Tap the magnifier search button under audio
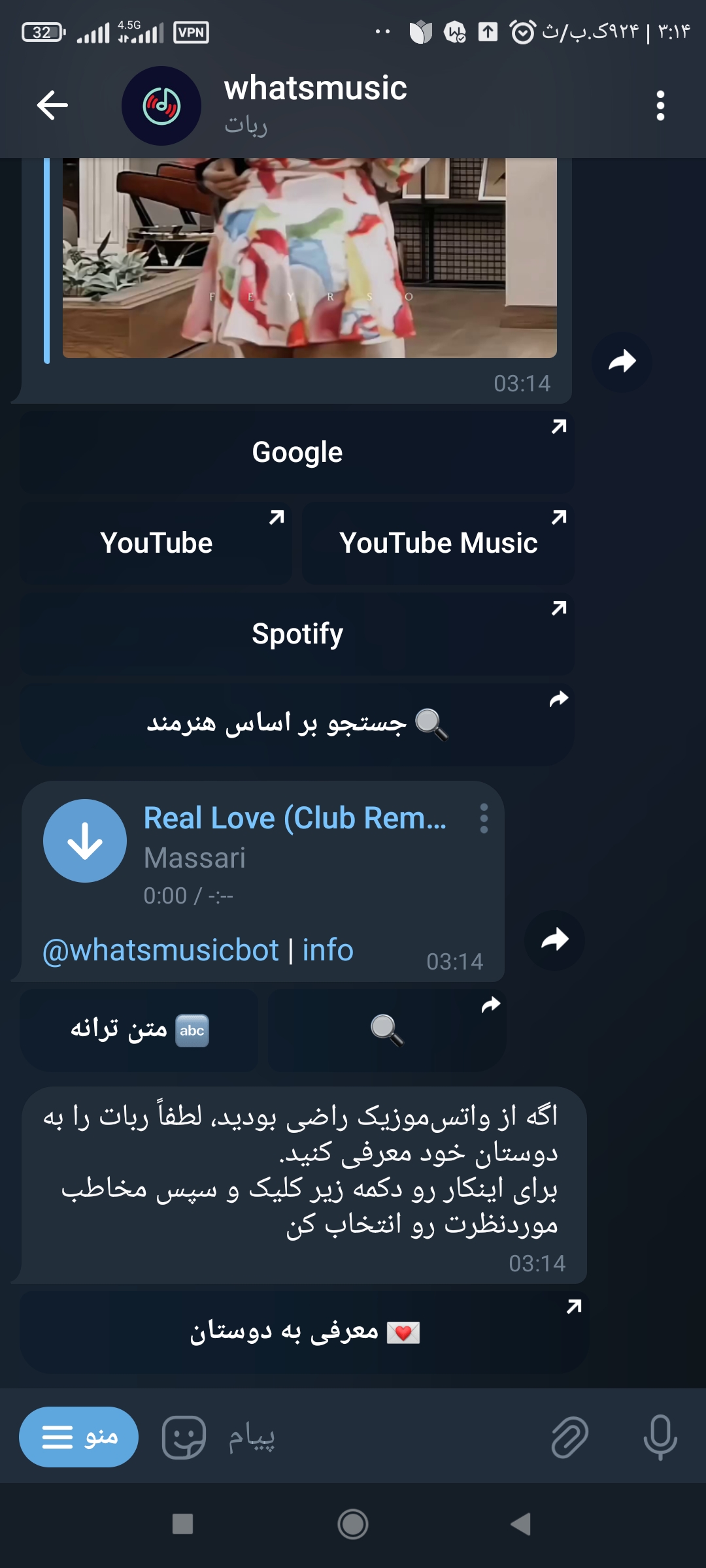706x1568 pixels. tap(387, 1030)
